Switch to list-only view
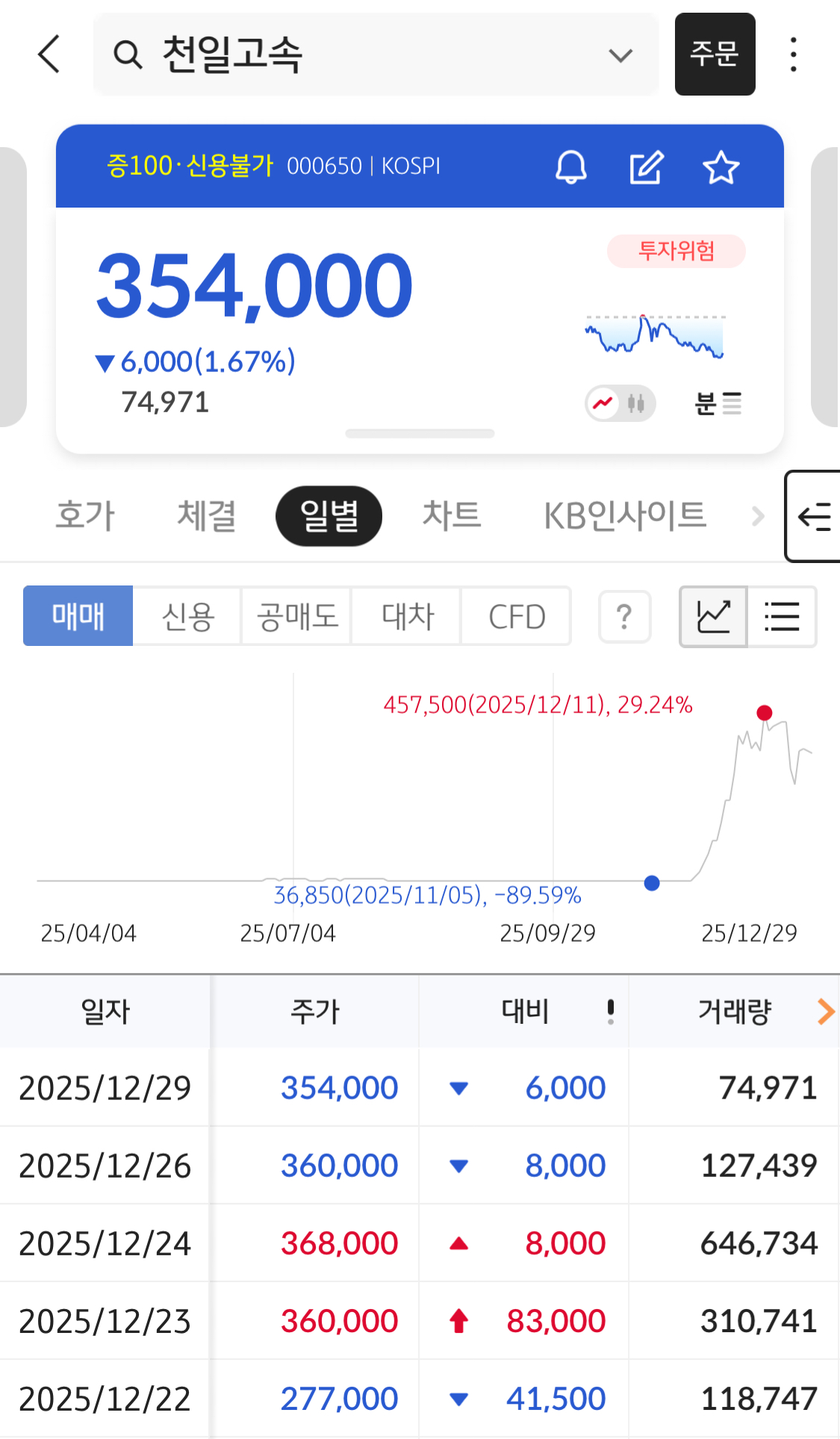Screen dimensions: 840x1439 (x=782, y=617)
